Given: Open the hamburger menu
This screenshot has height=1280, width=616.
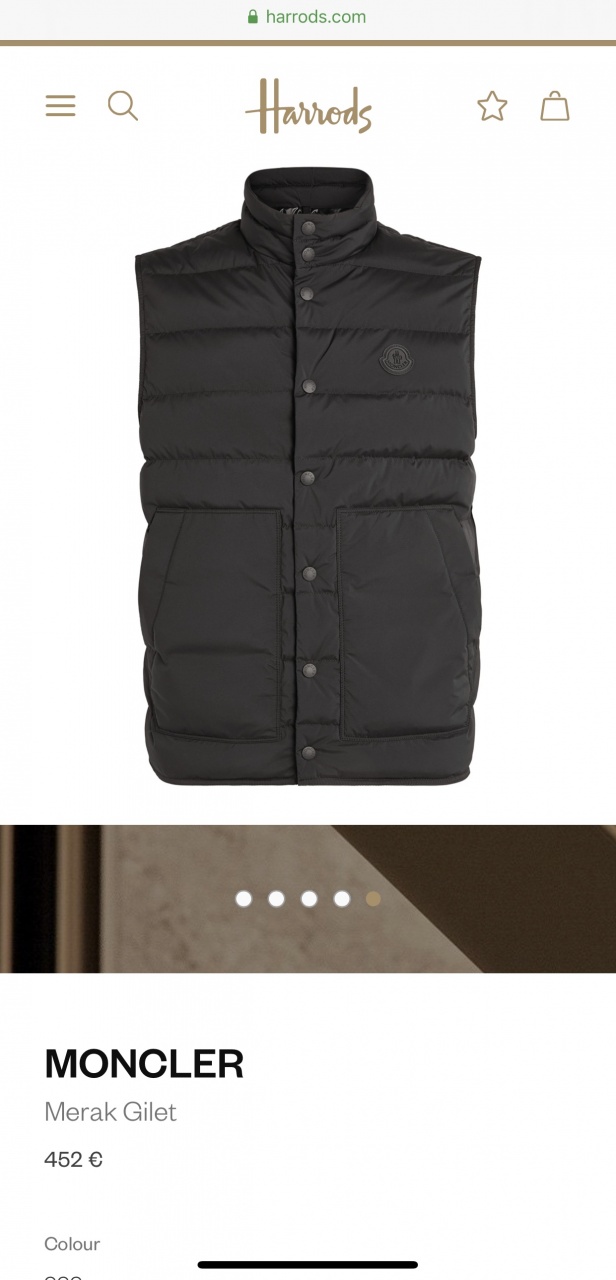Looking at the screenshot, I should click(x=60, y=106).
